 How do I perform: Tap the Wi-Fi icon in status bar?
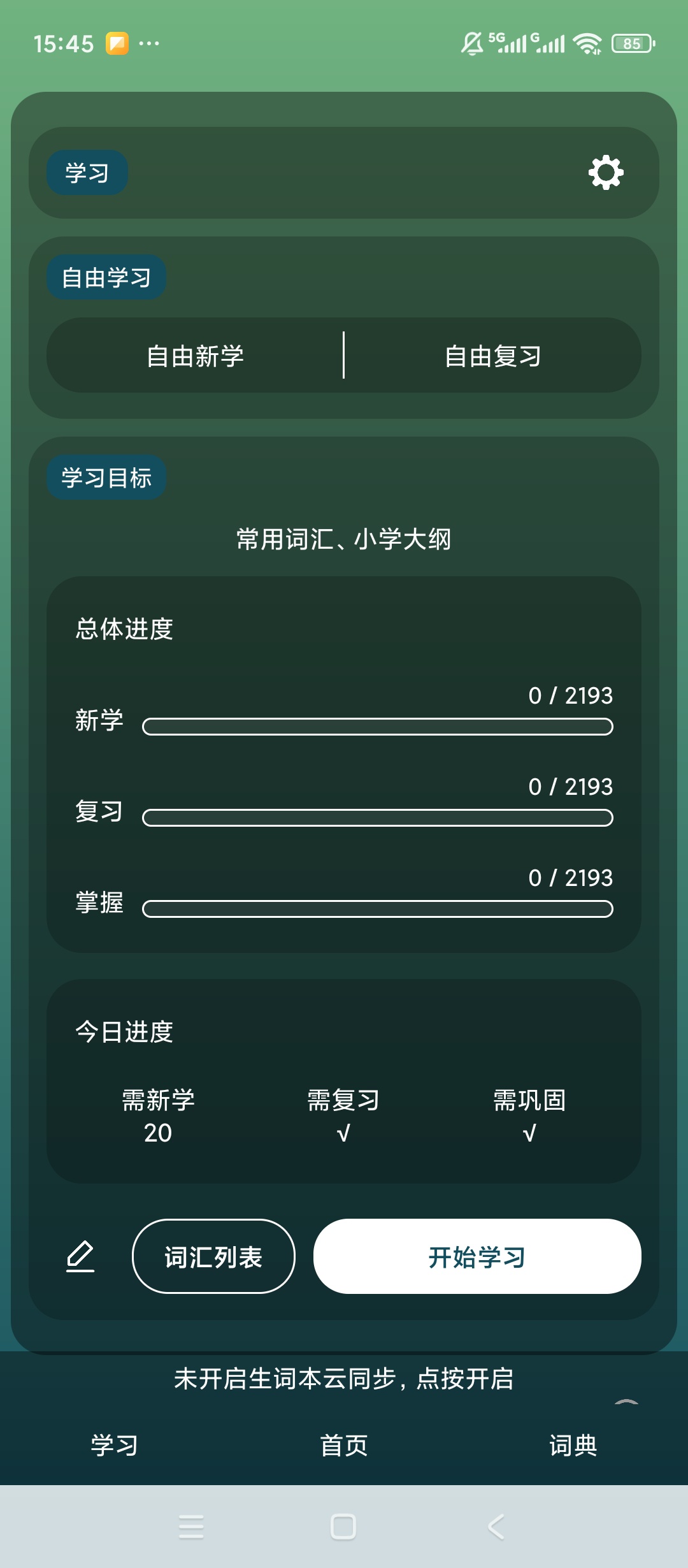pyautogui.click(x=585, y=43)
